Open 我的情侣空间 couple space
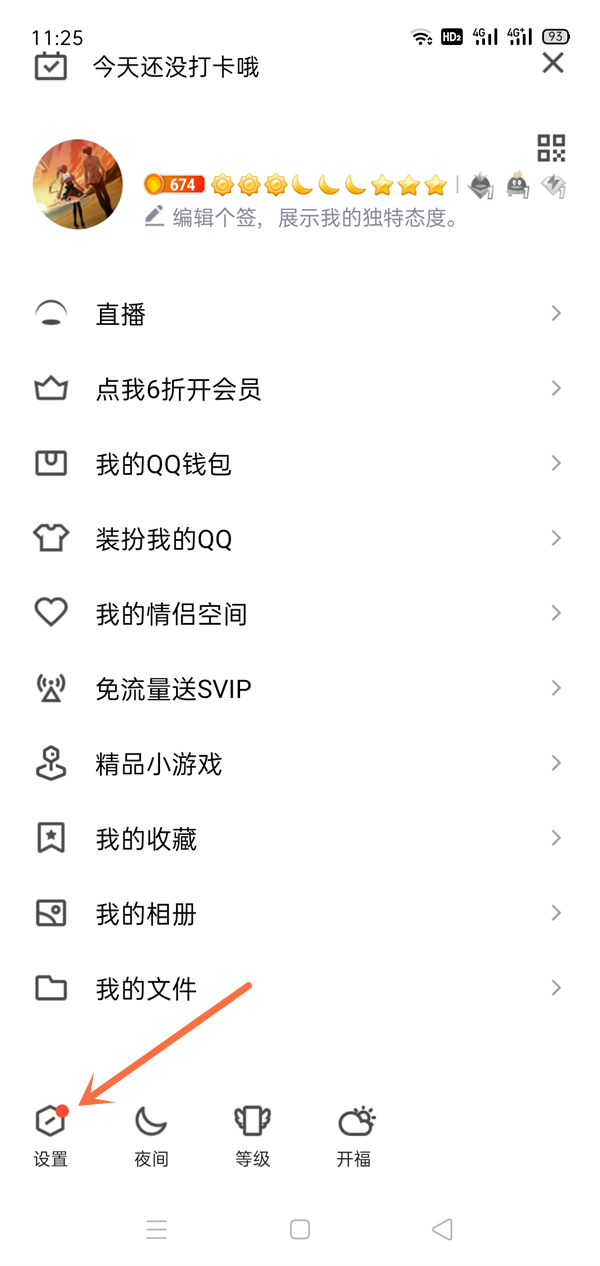Screen dimensions: 600x1266 tap(300, 614)
